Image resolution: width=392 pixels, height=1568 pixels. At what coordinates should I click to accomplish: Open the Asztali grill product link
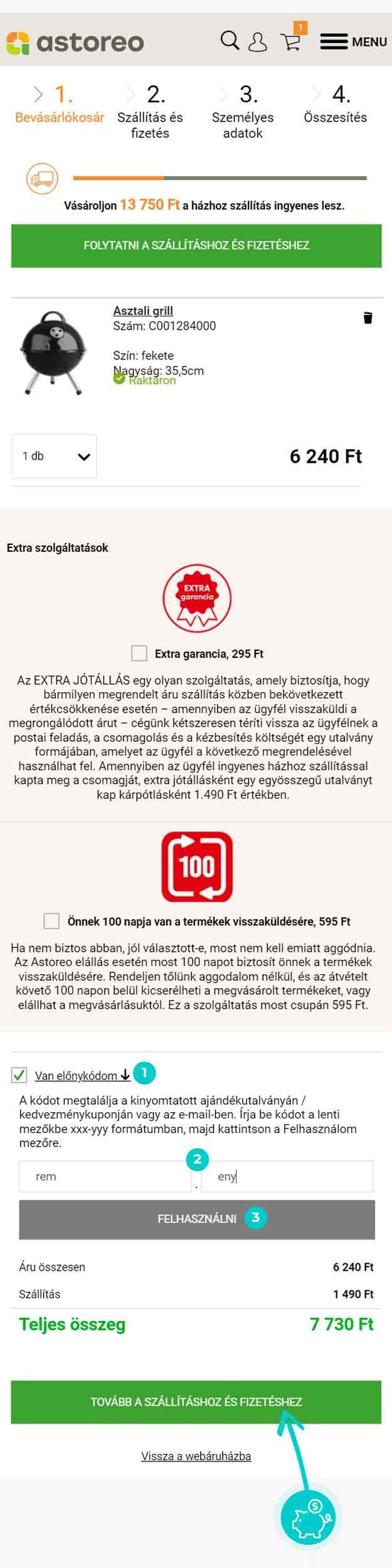tap(143, 310)
